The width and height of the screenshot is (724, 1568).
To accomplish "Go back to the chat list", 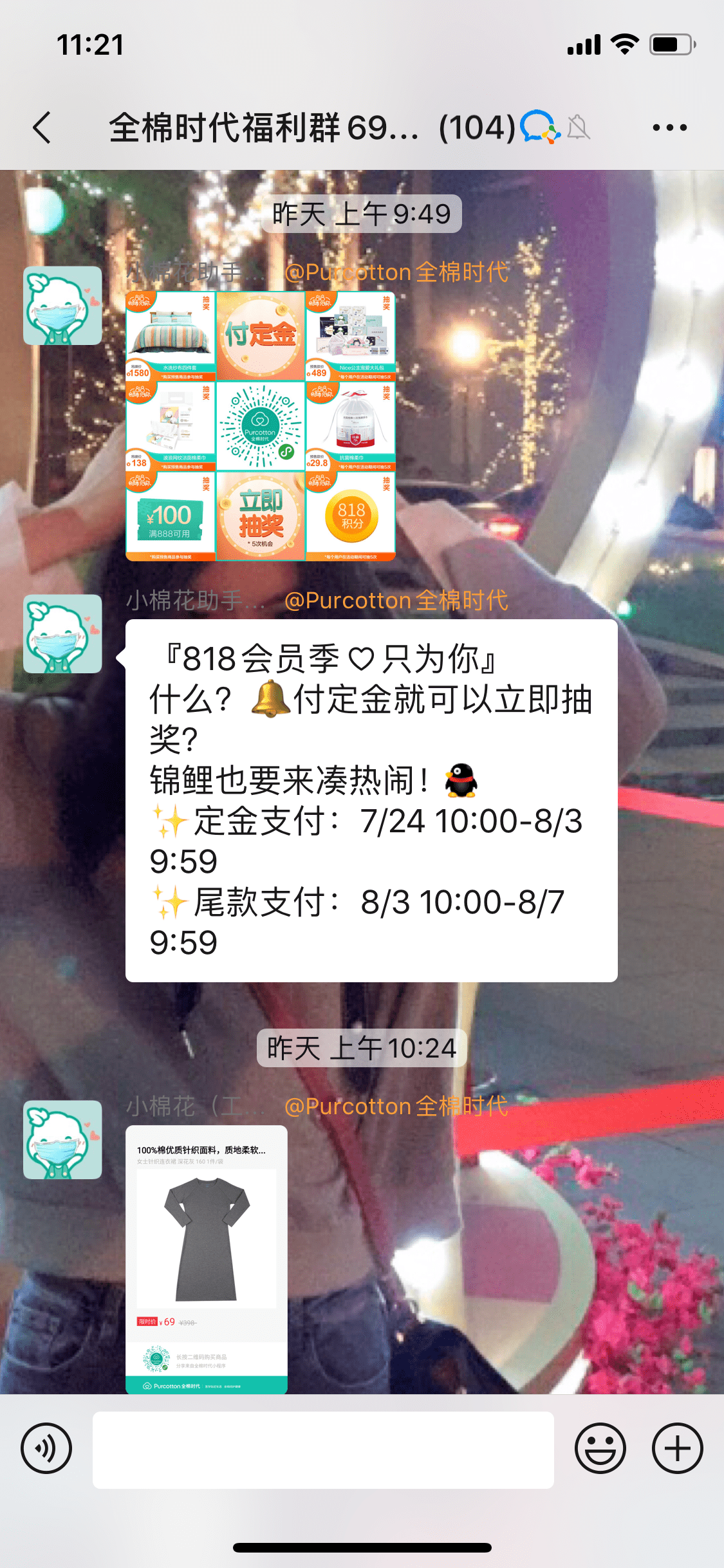I will pos(42,127).
